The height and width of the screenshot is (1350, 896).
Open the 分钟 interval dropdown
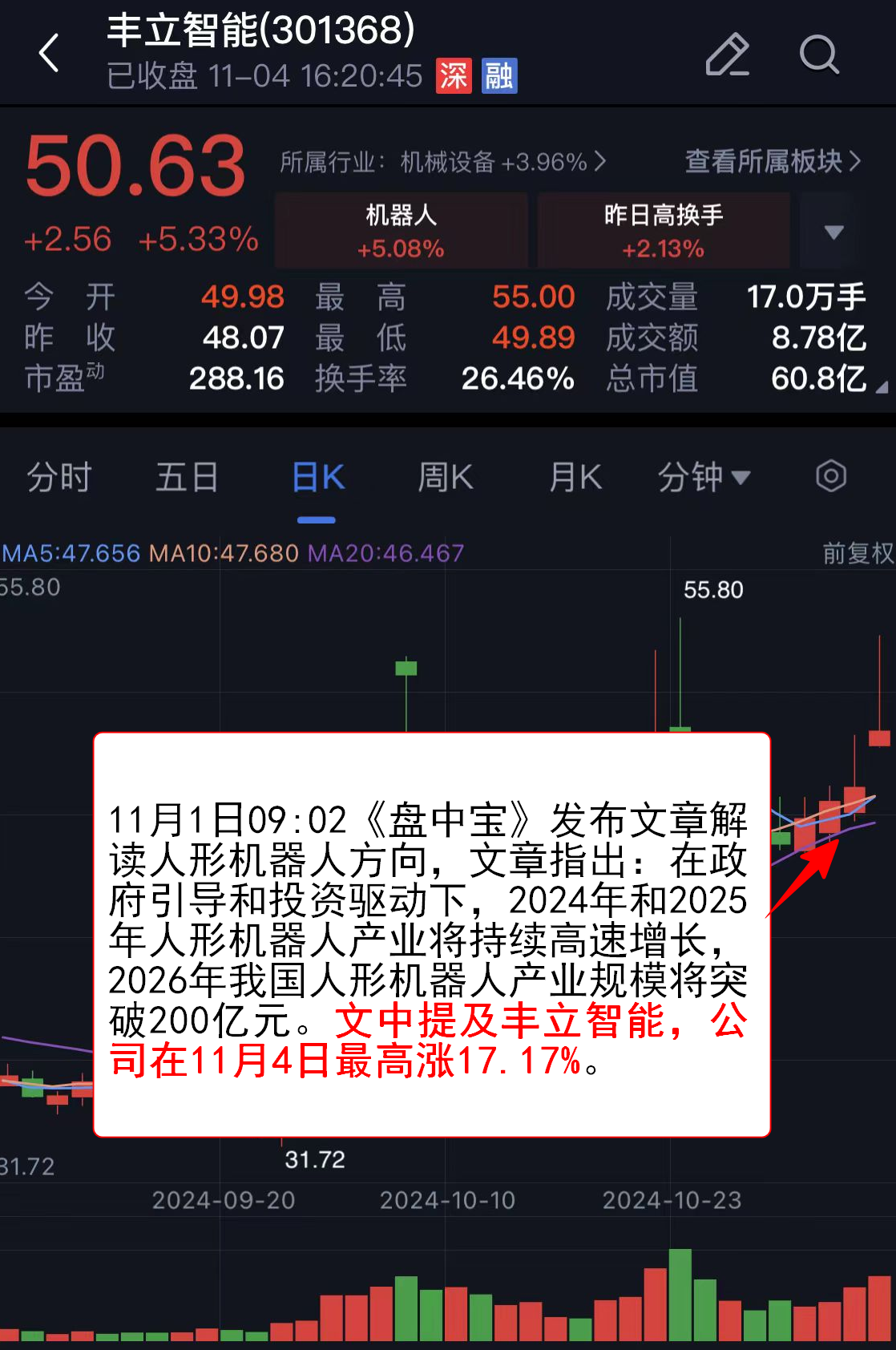[703, 478]
